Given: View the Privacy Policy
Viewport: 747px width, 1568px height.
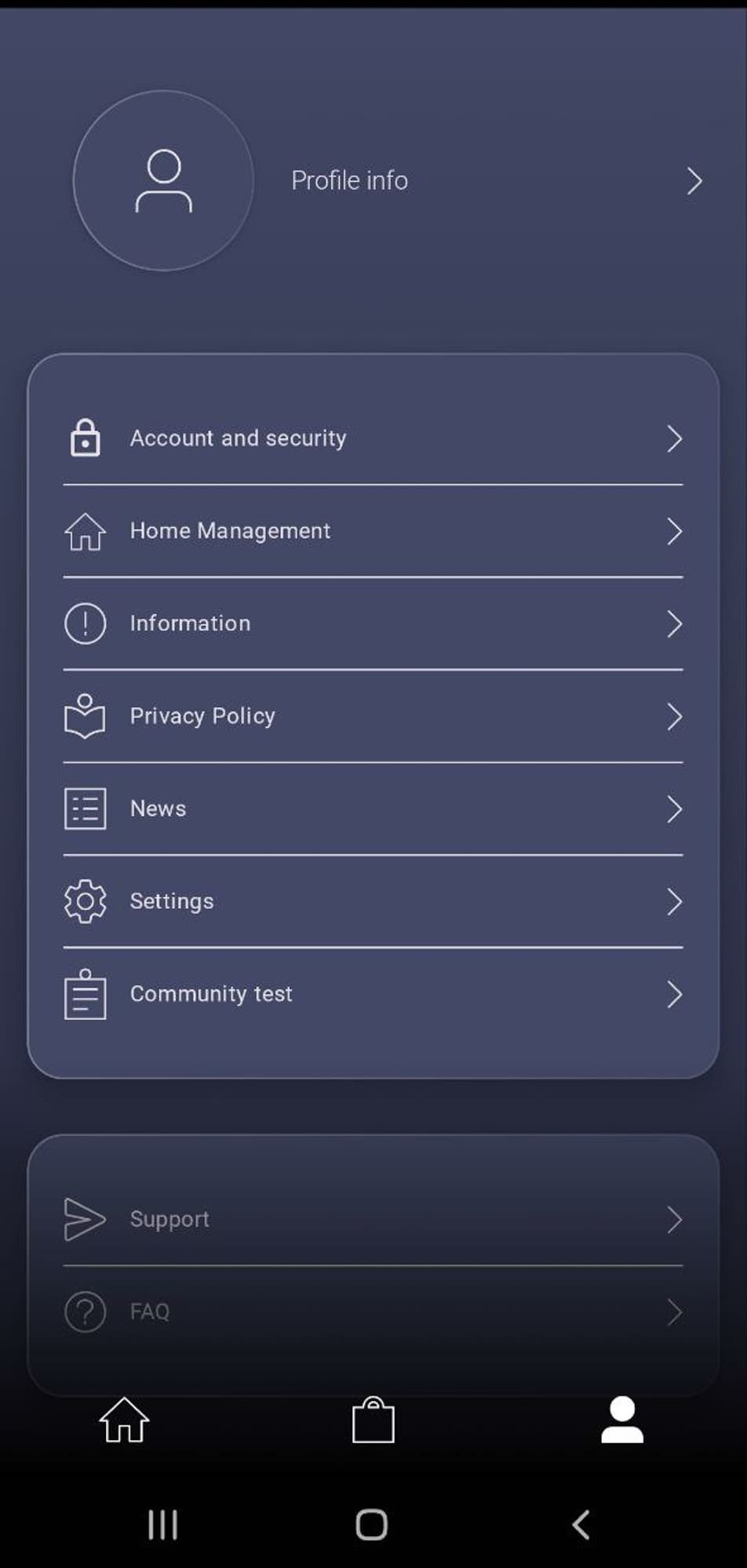Looking at the screenshot, I should click(x=372, y=716).
